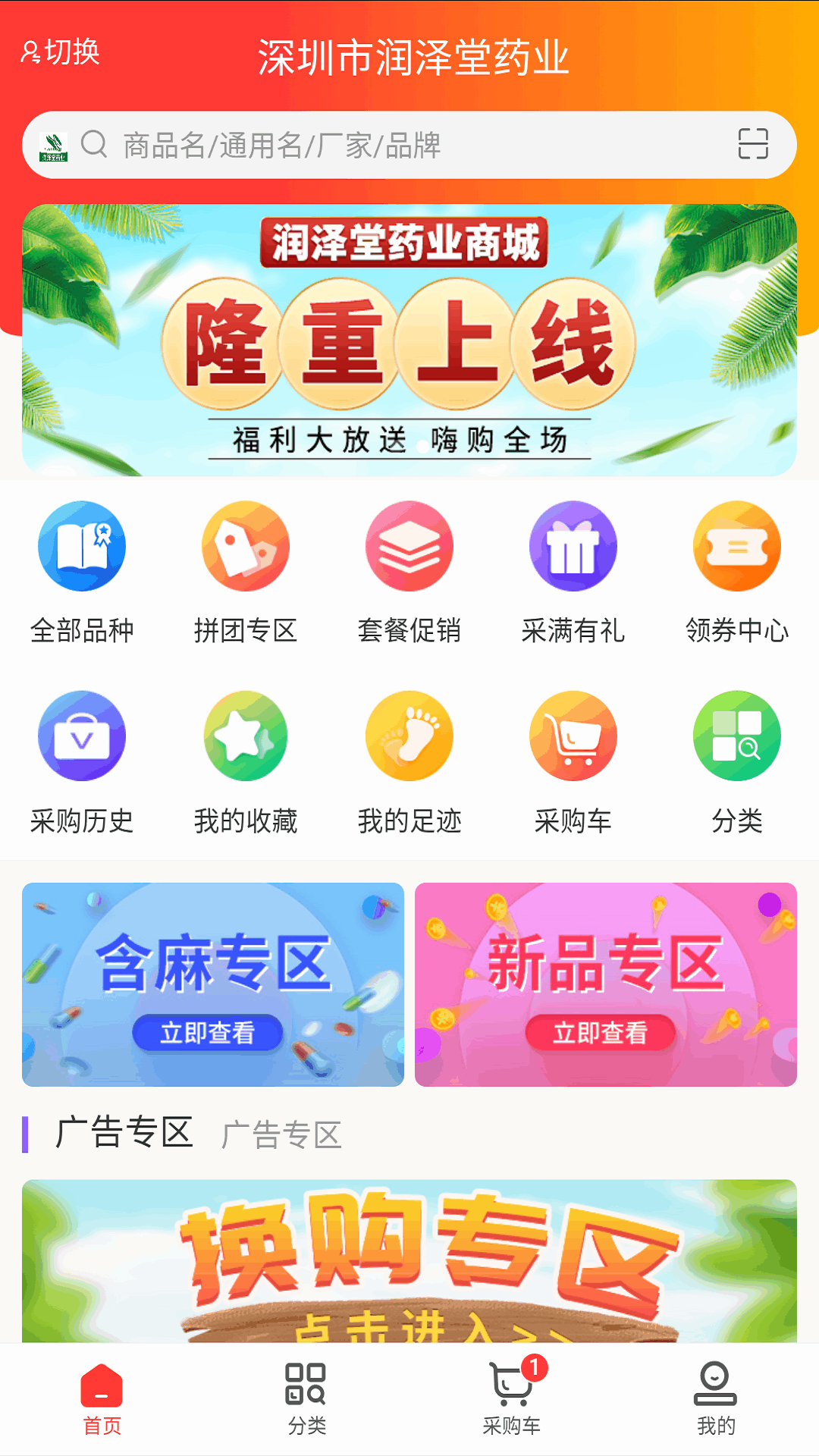
Task: Tap the product search input field
Action: tap(341, 146)
